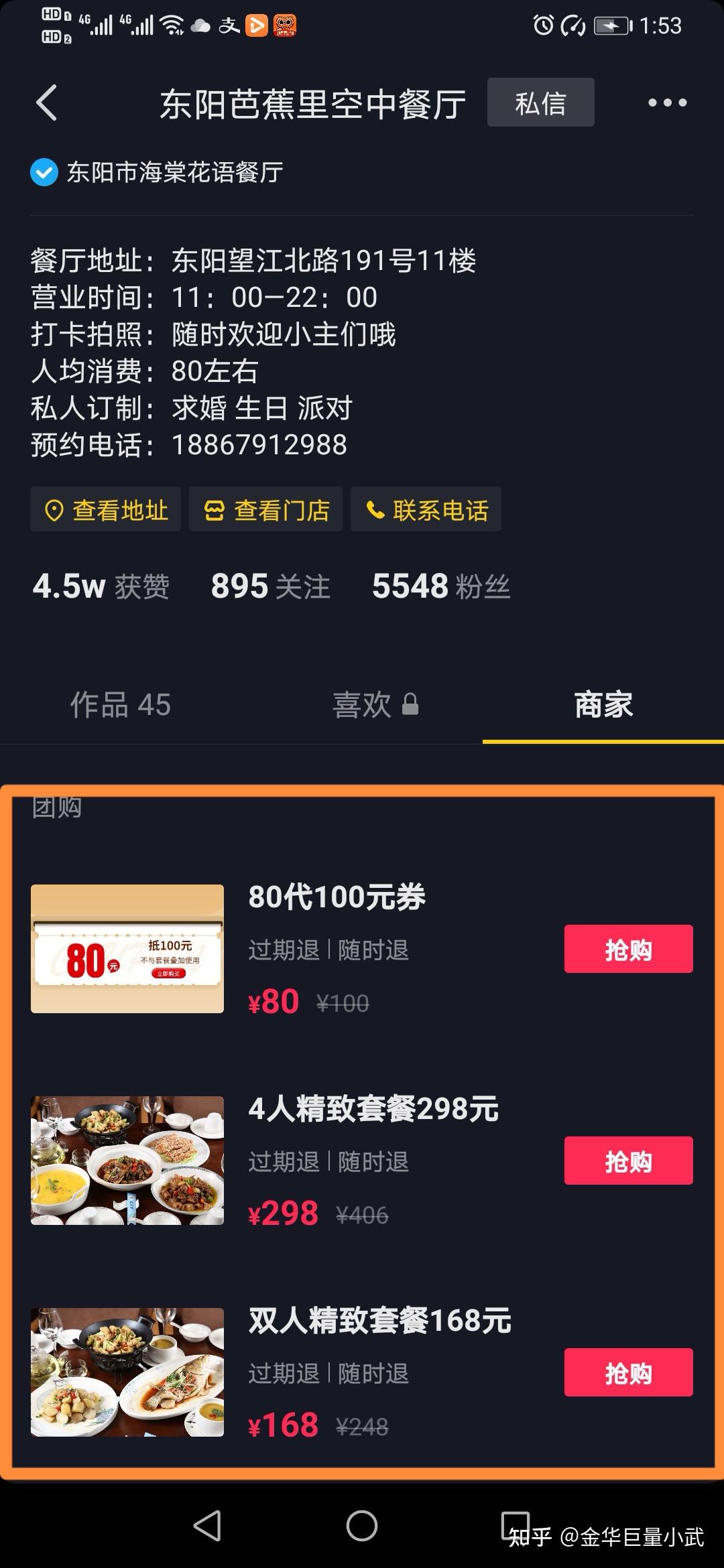Purchase 双人精致套餐168元 via 抢购
Screen dimensions: 724x1568
click(x=628, y=1372)
